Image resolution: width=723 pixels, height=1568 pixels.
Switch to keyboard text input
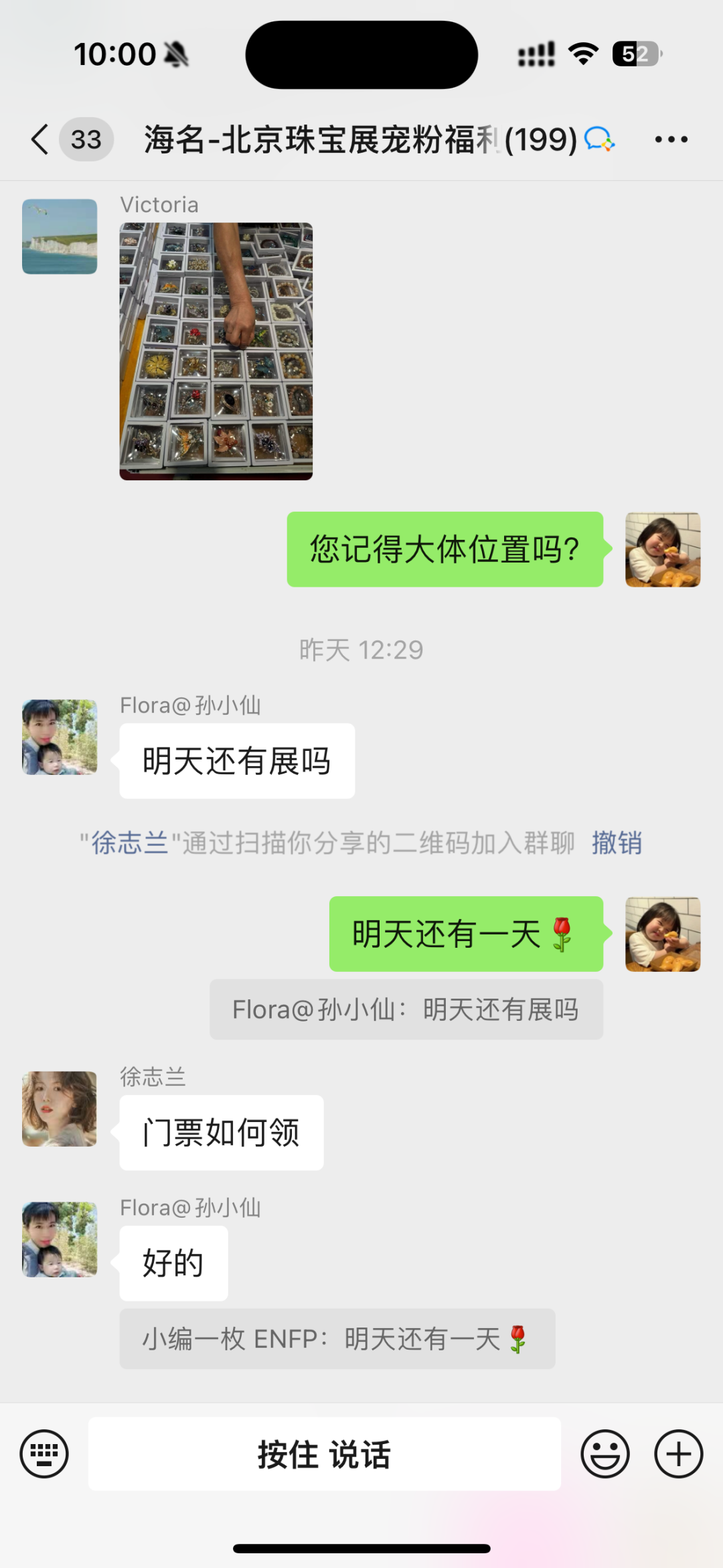(x=44, y=1453)
